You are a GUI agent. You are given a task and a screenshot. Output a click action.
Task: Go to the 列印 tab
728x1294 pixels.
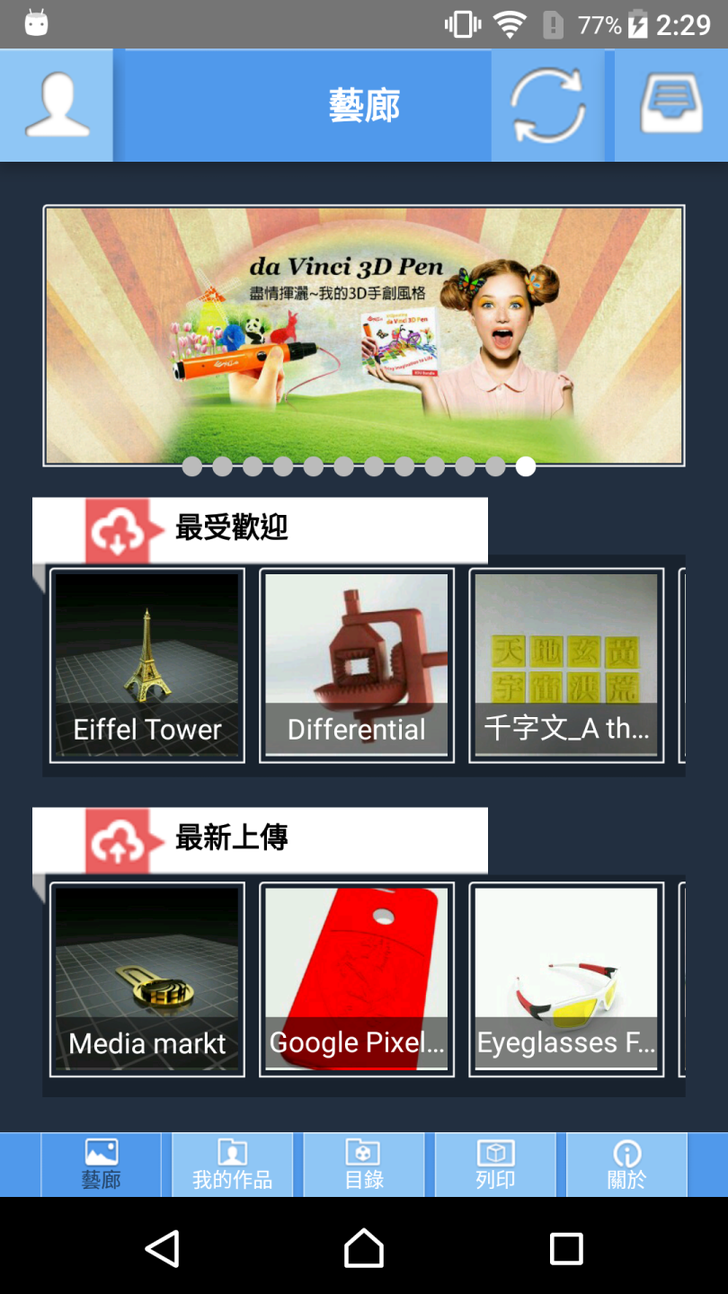[495, 1165]
